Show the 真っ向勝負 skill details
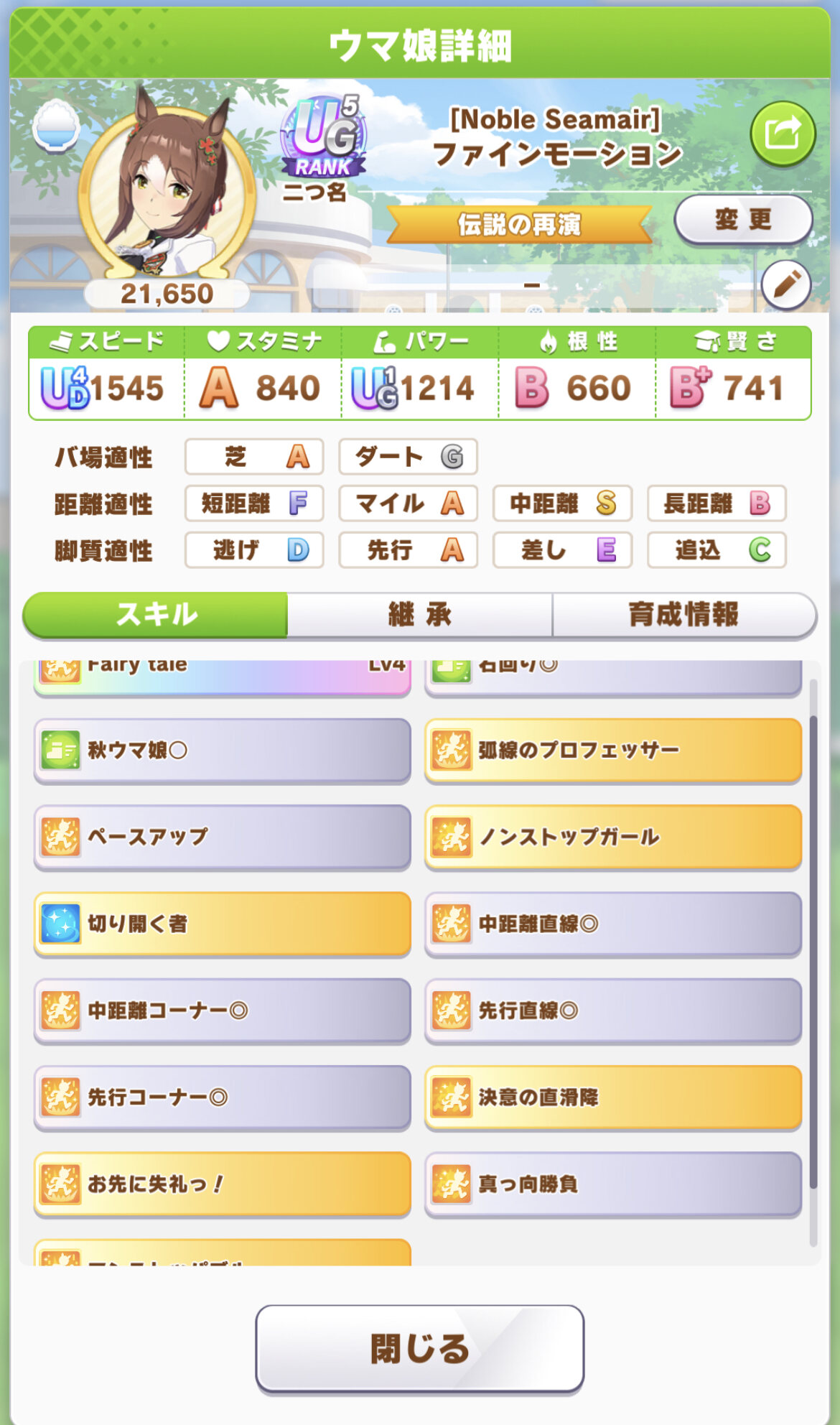The height and width of the screenshot is (1425, 840). pos(613,1184)
